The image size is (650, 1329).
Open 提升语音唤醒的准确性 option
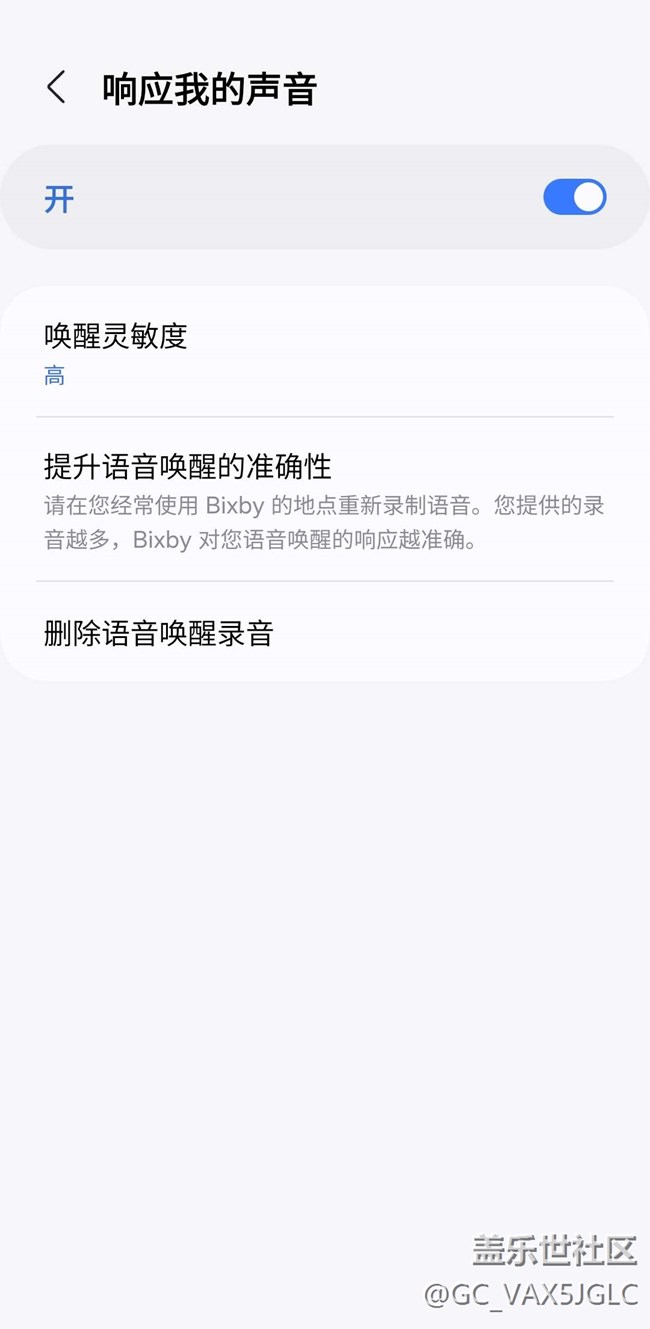325,499
